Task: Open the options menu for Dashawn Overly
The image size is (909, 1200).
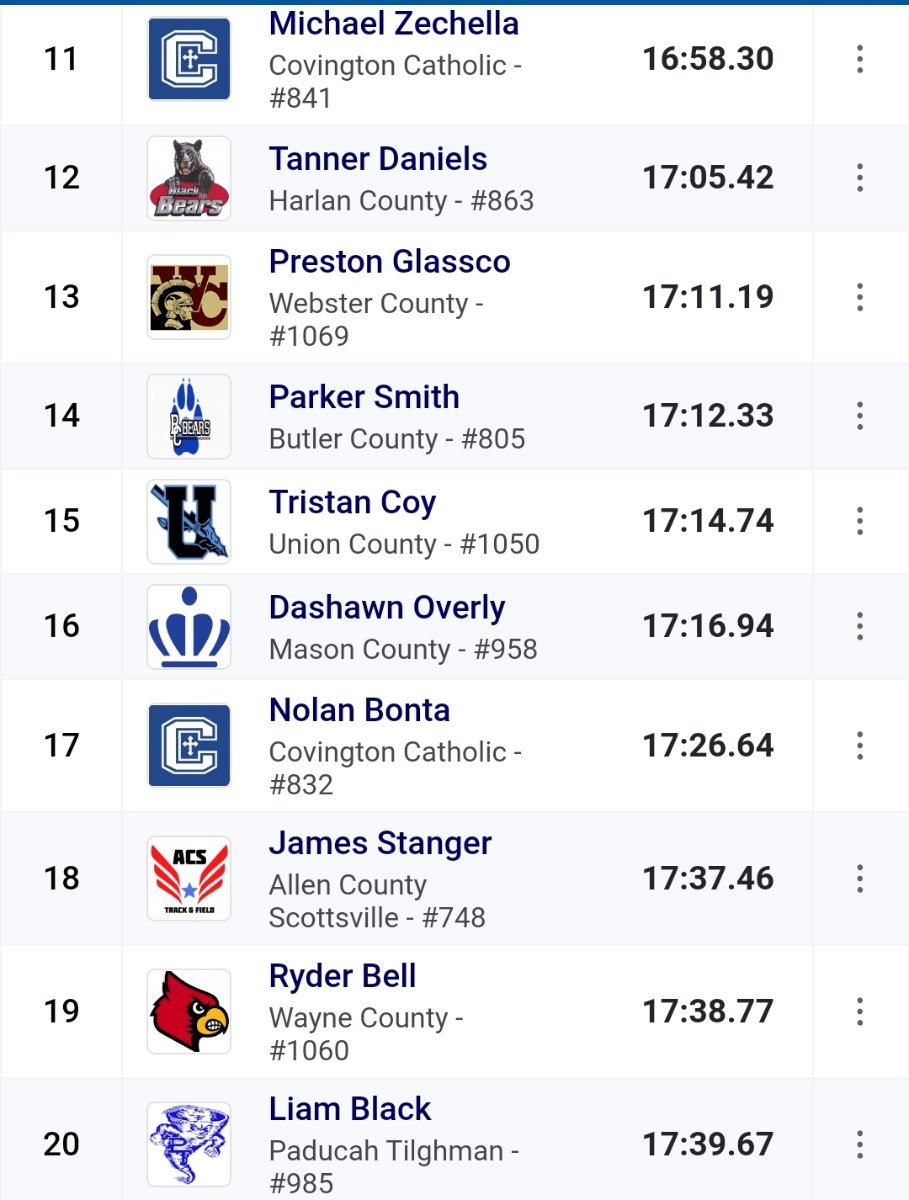Action: (860, 626)
